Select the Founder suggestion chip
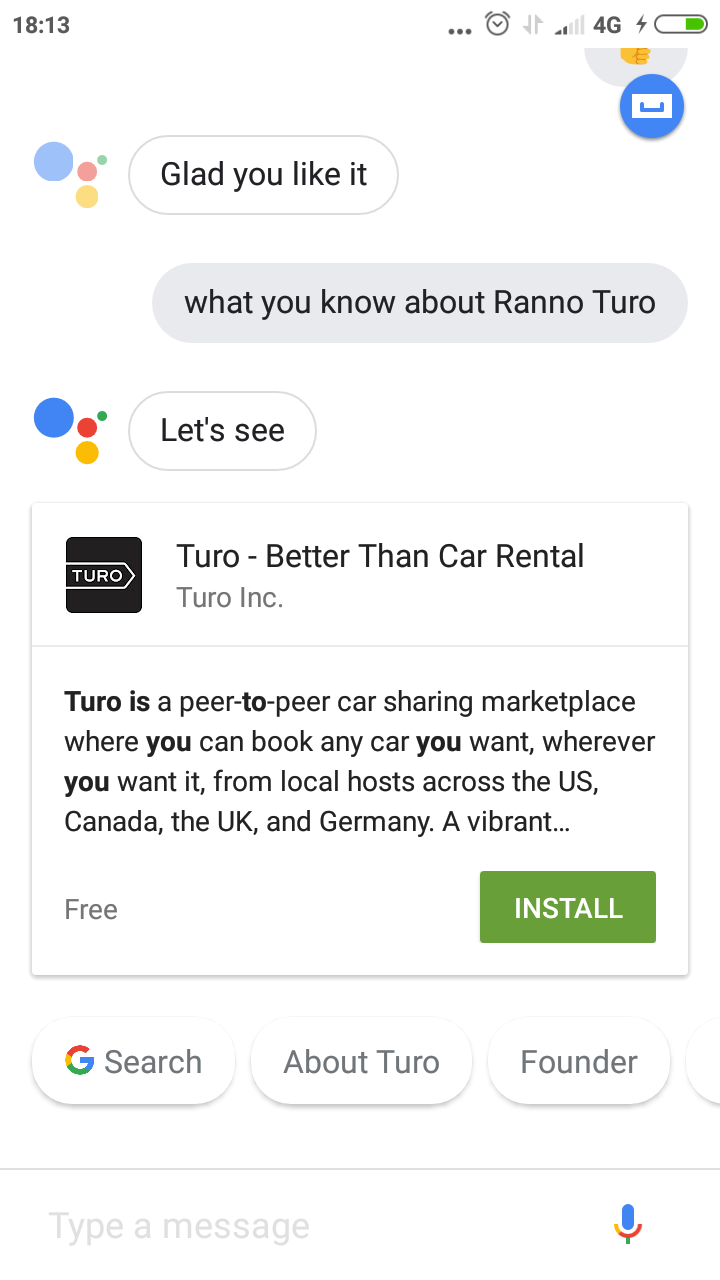The height and width of the screenshot is (1280, 720). [579, 1061]
